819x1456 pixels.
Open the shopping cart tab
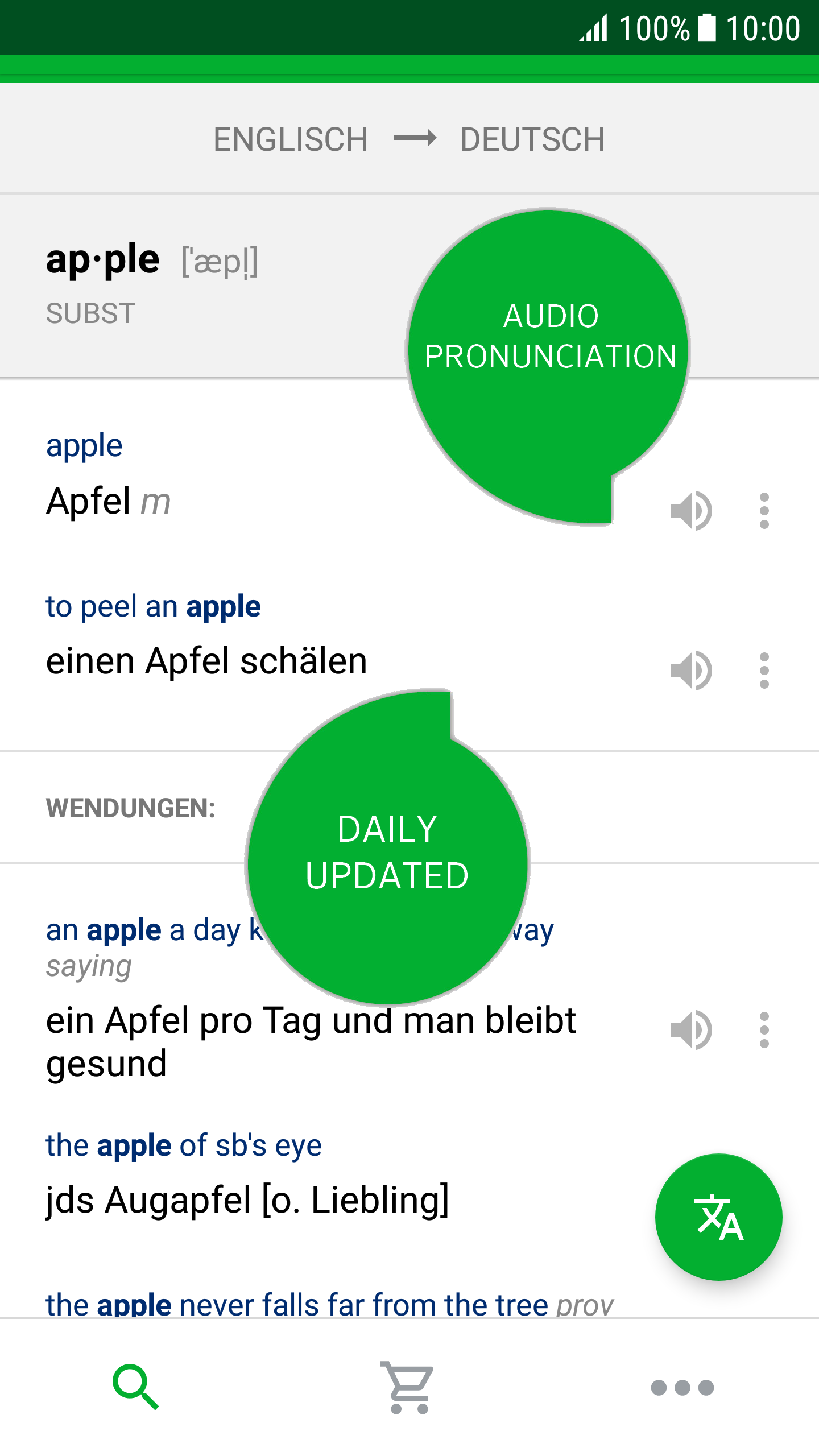408,1387
